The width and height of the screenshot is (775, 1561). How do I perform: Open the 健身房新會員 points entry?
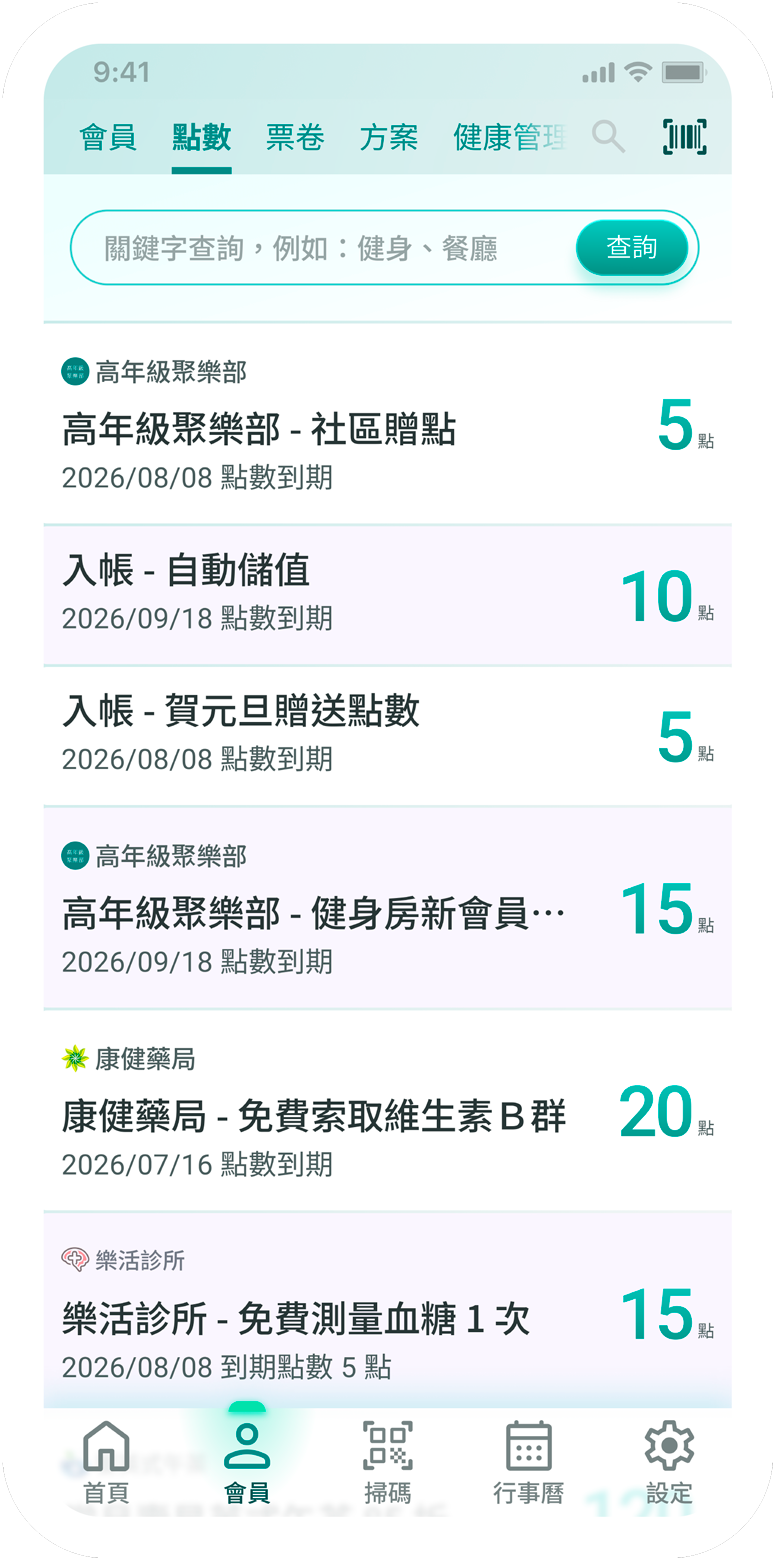(388, 908)
